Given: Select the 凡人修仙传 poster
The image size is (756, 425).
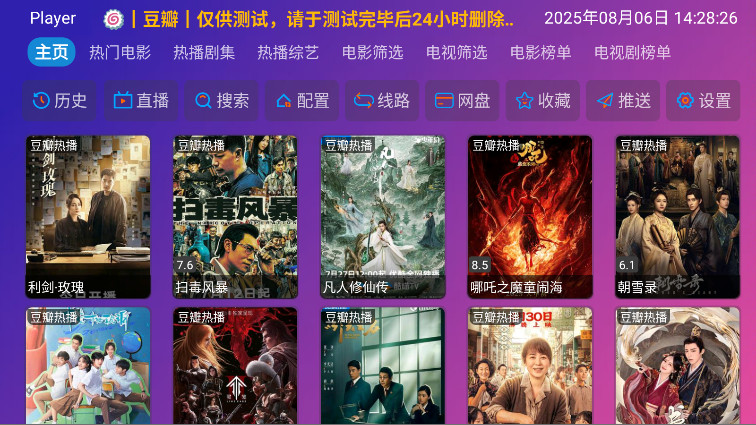Looking at the screenshot, I should tap(383, 216).
